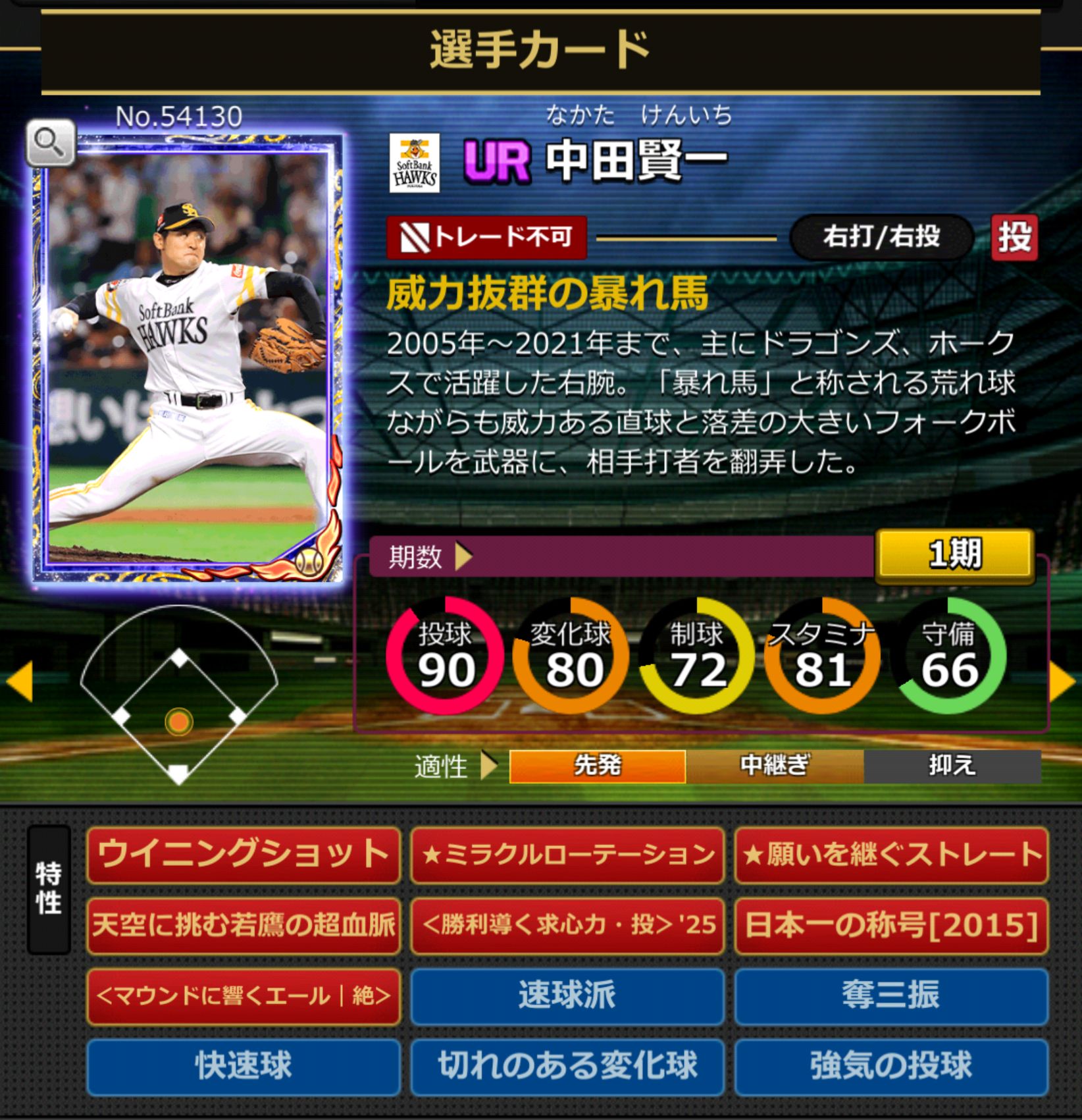Open <勝利導く求心力・投> '25 trait

[567, 925]
